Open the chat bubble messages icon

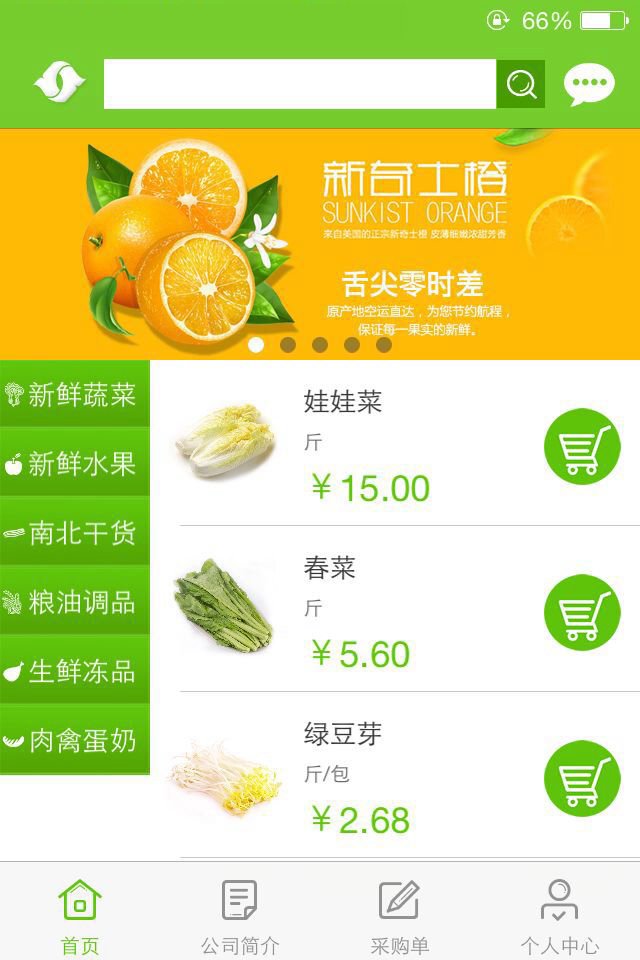pos(589,84)
